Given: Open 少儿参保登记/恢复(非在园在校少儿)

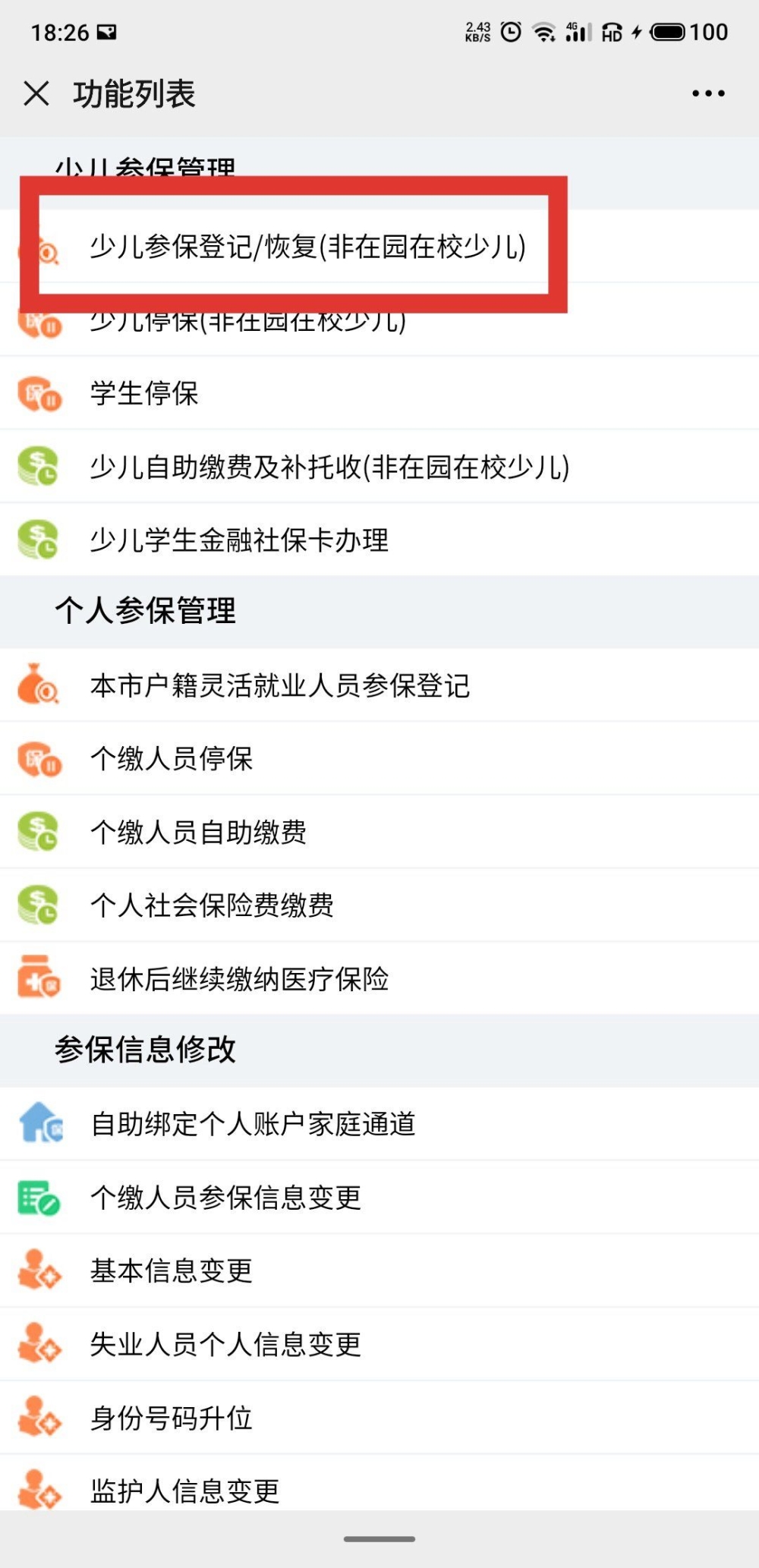Looking at the screenshot, I should point(379,246).
